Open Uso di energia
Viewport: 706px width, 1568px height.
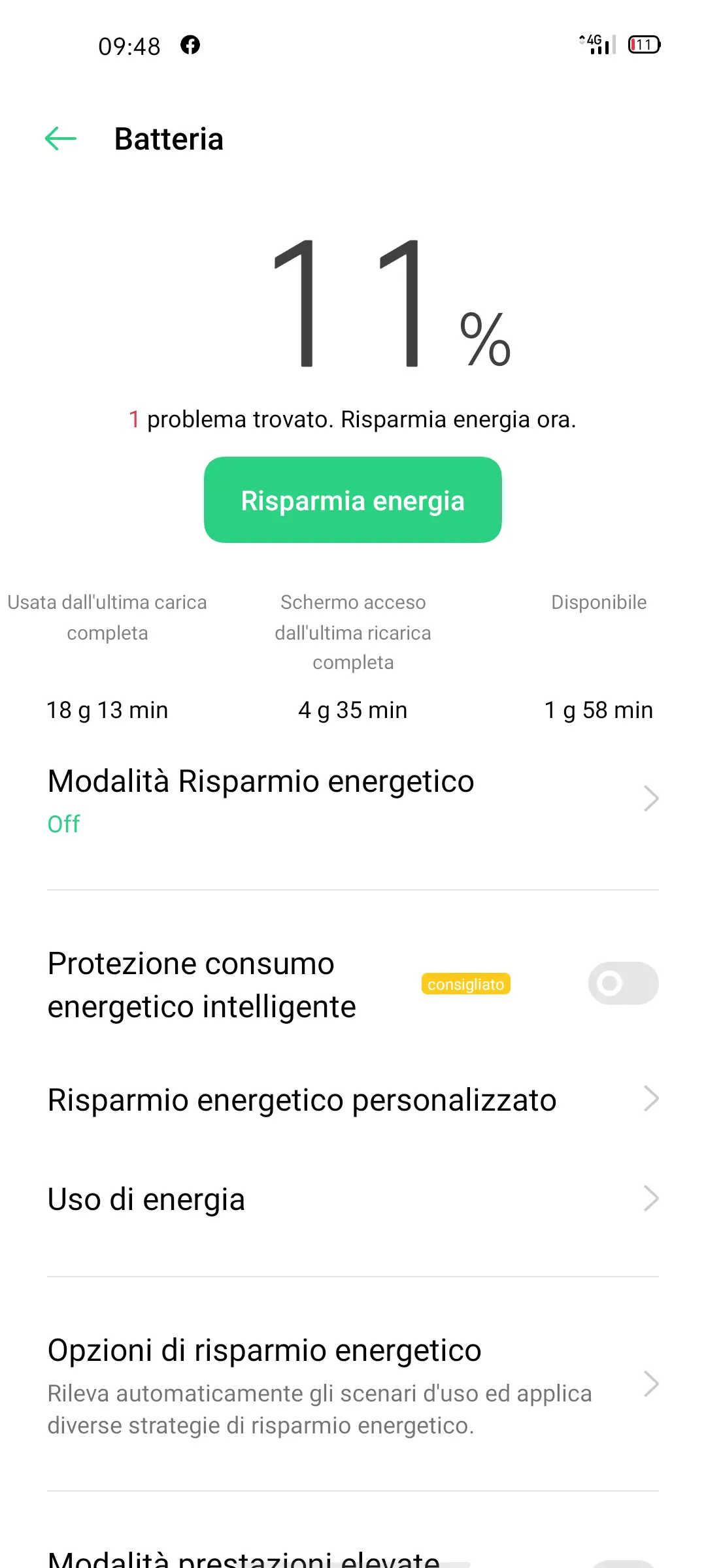pyautogui.click(x=353, y=1199)
